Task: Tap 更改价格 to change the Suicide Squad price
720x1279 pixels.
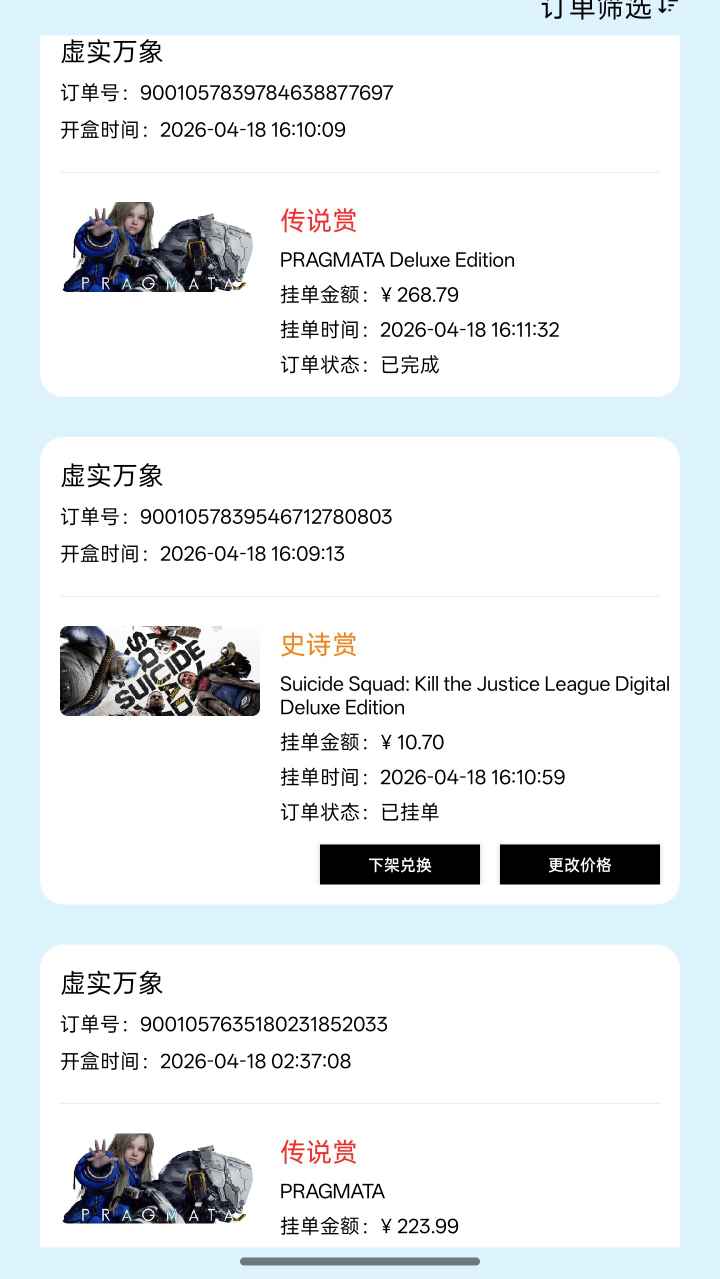Action: coord(580,865)
